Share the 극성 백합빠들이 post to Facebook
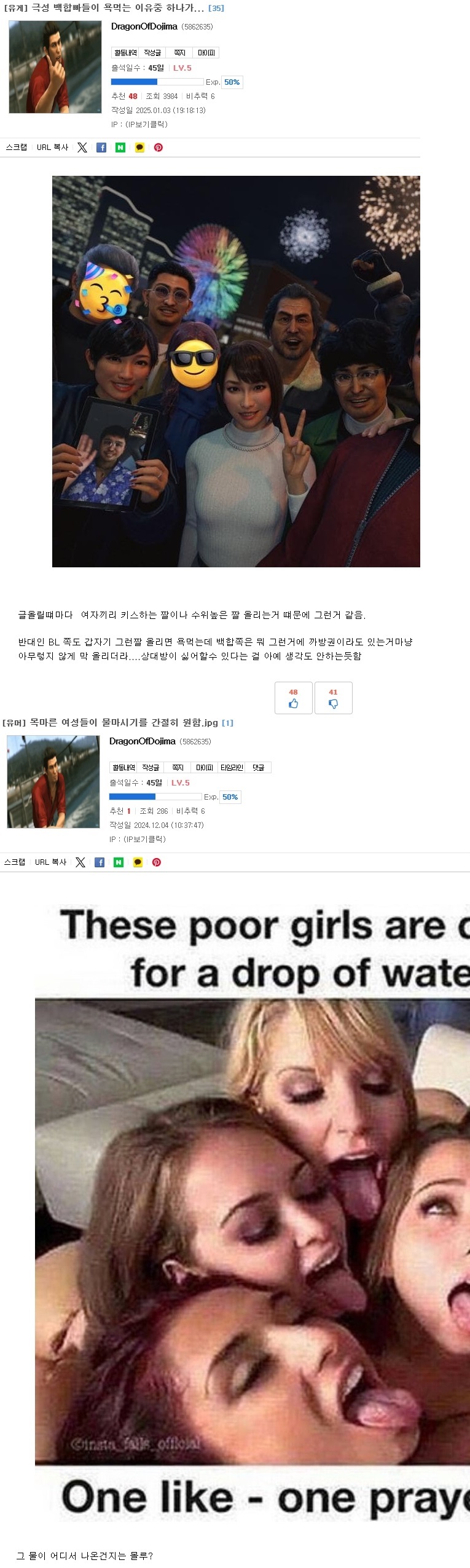The height and width of the screenshot is (1568, 470). [x=101, y=148]
